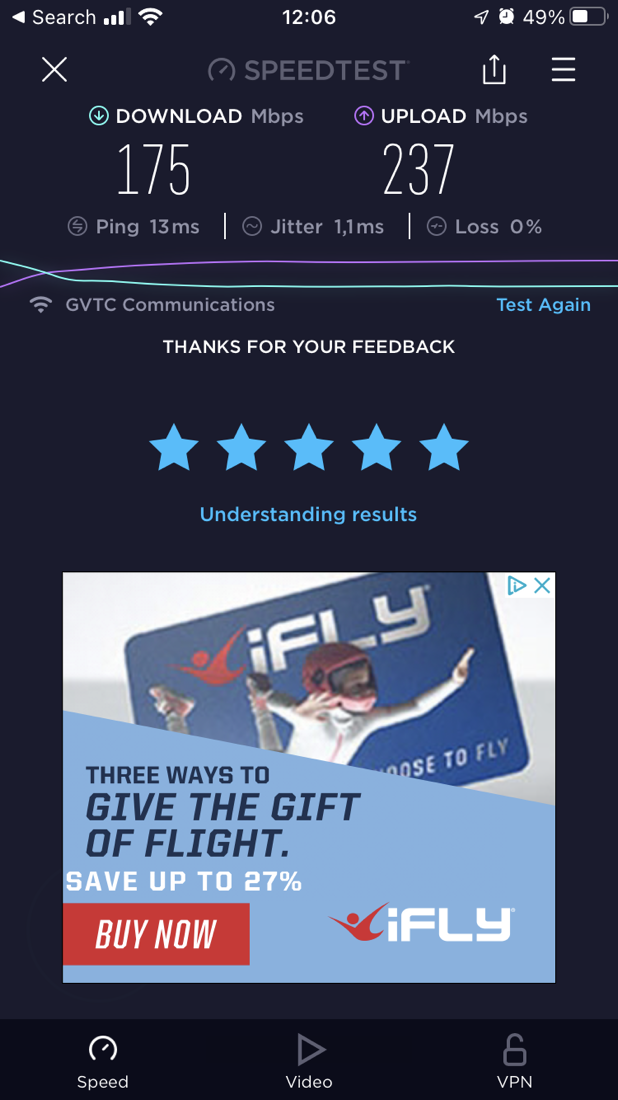Screen dimensions: 618x1100
Task: Tap Buy Now in iFLY ad
Action: pos(156,934)
